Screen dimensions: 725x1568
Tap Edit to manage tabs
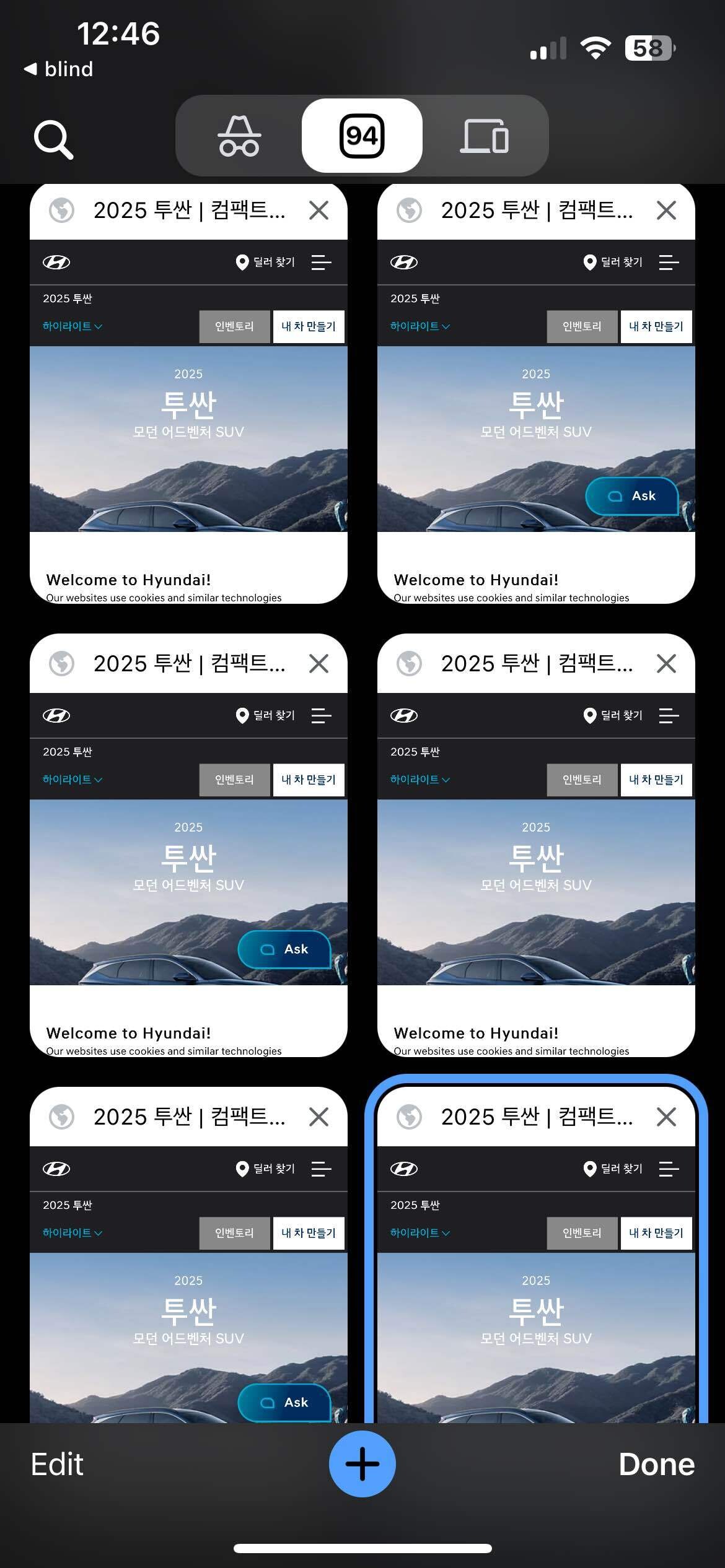click(x=57, y=1465)
